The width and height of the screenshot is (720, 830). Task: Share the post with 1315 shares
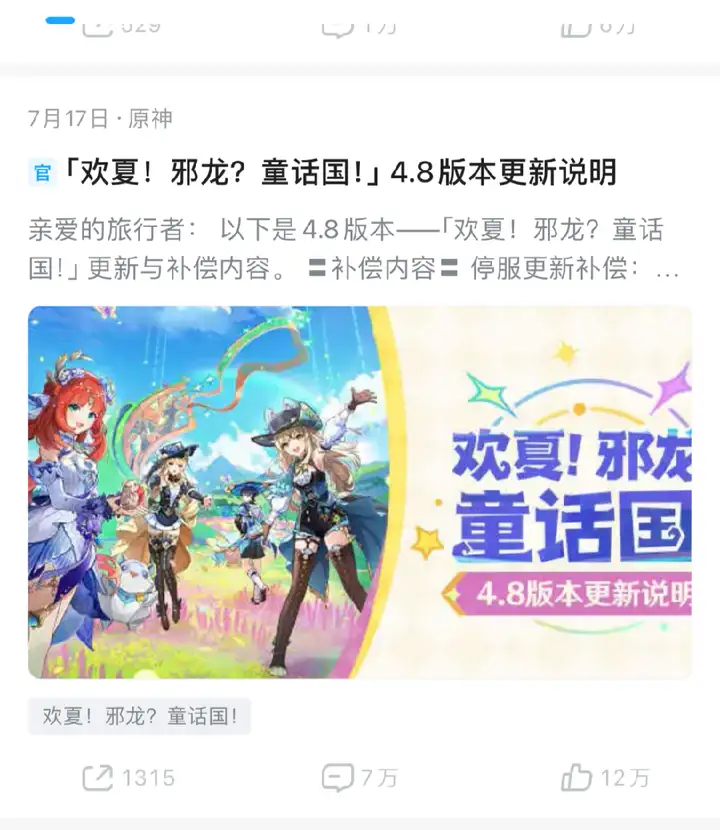128,777
